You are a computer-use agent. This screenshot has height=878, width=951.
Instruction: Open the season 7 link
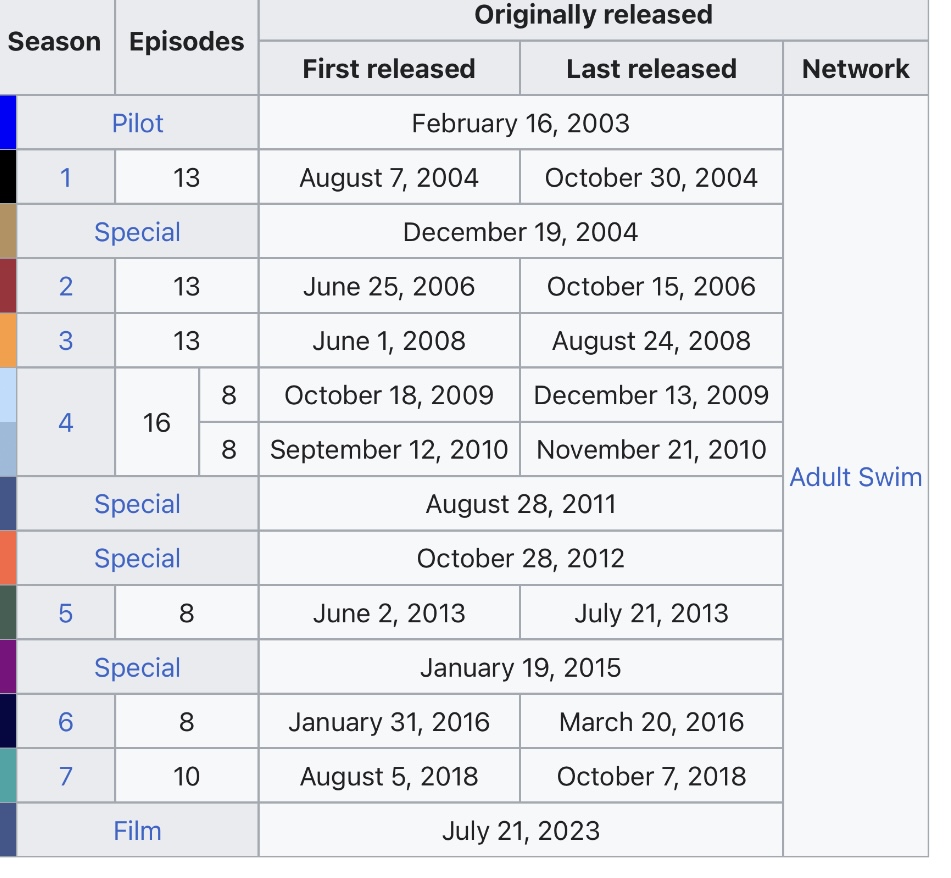point(65,777)
